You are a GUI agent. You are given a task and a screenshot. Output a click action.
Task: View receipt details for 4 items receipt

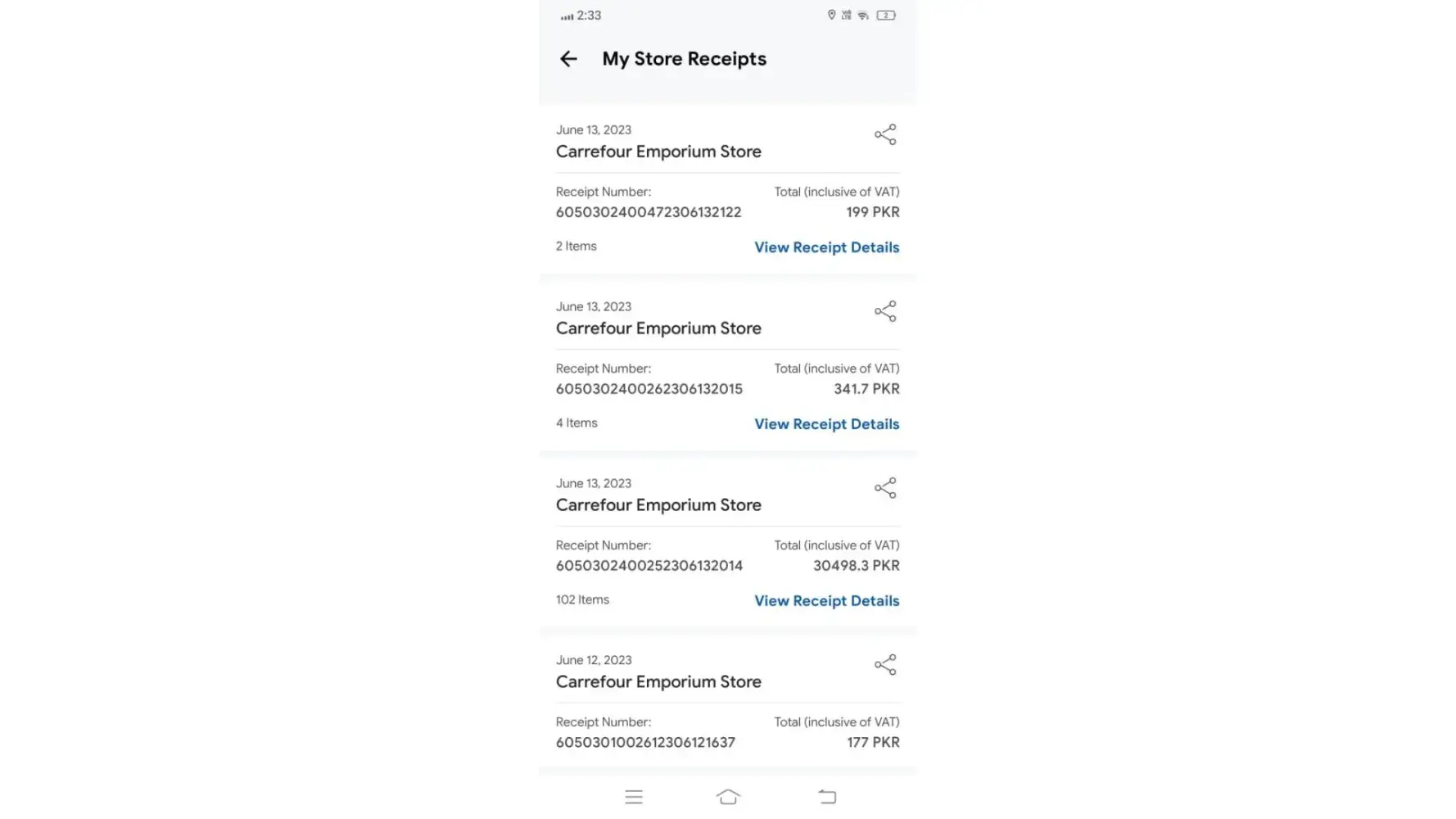(x=826, y=424)
